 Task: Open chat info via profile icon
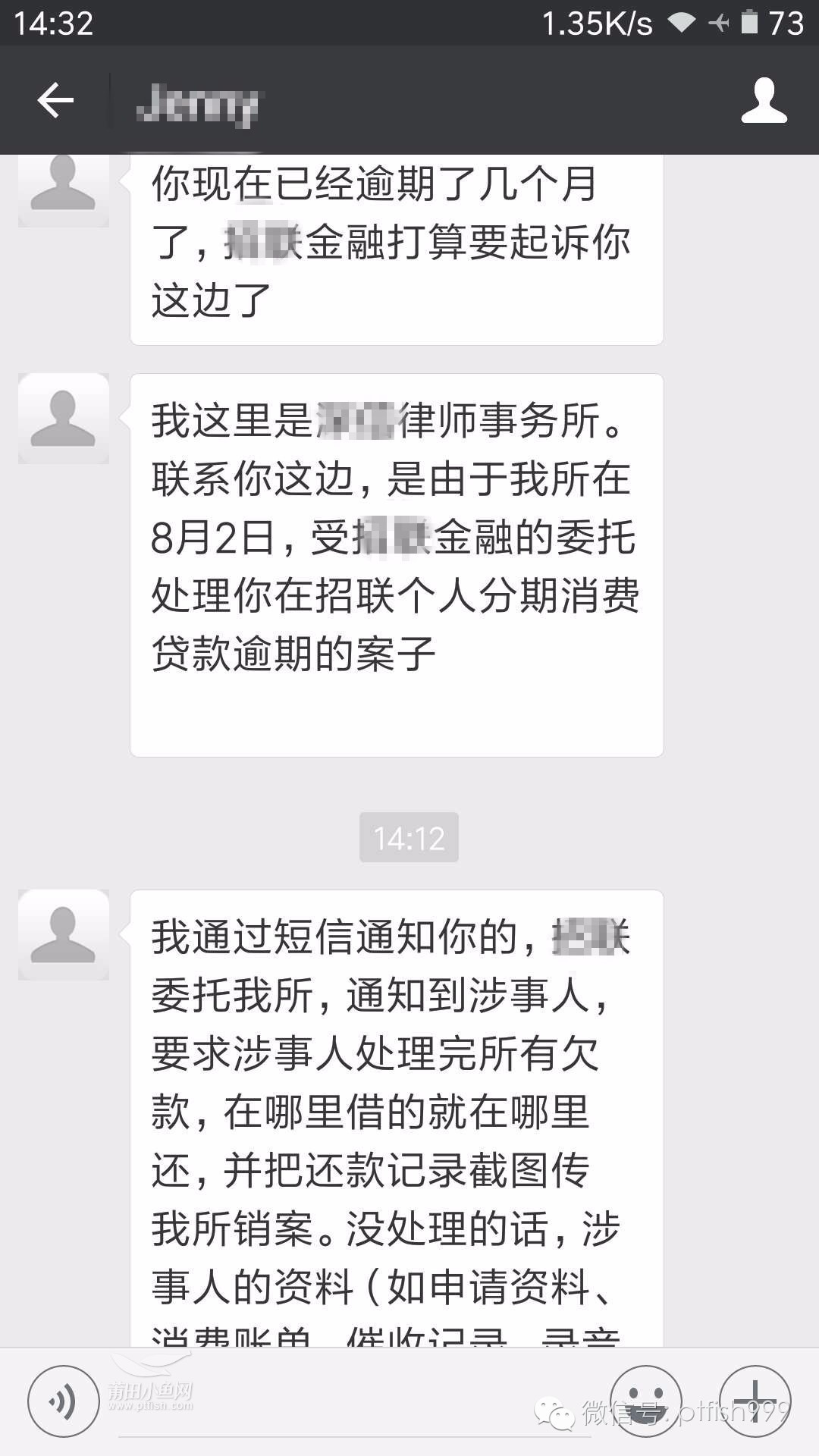coord(764,101)
